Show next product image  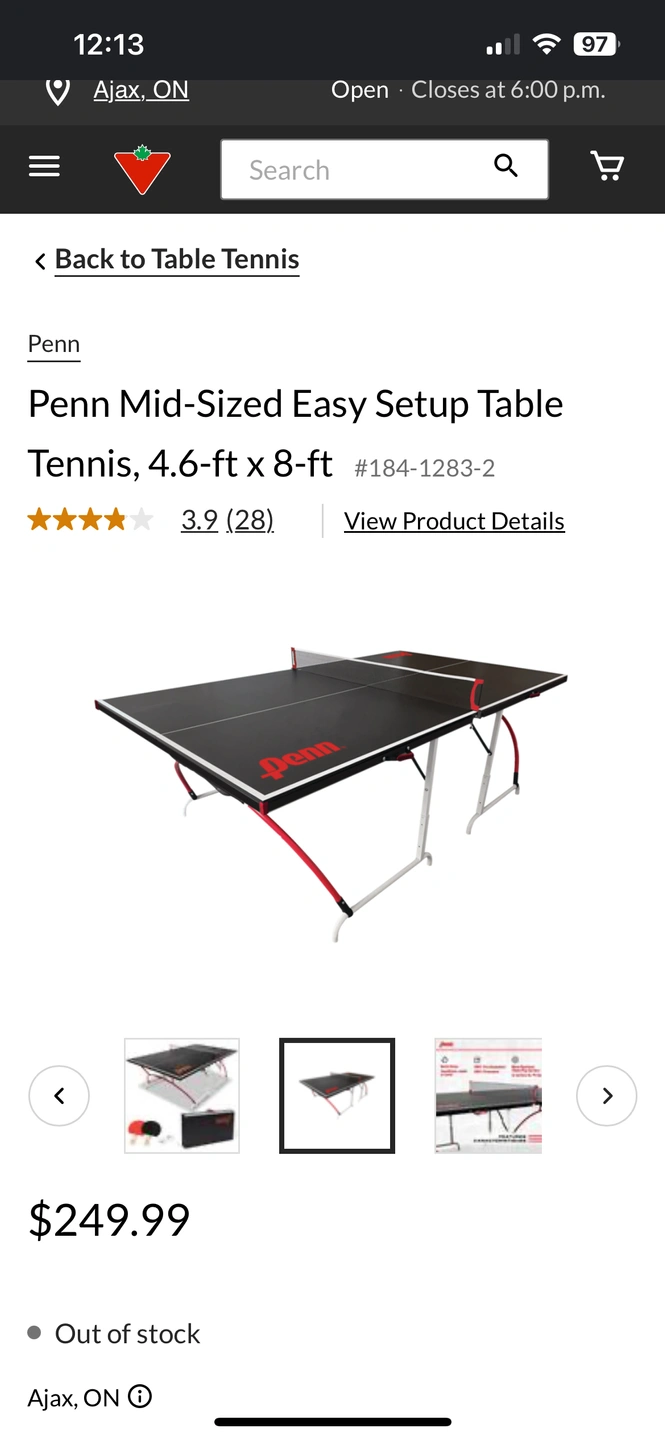tap(606, 1096)
